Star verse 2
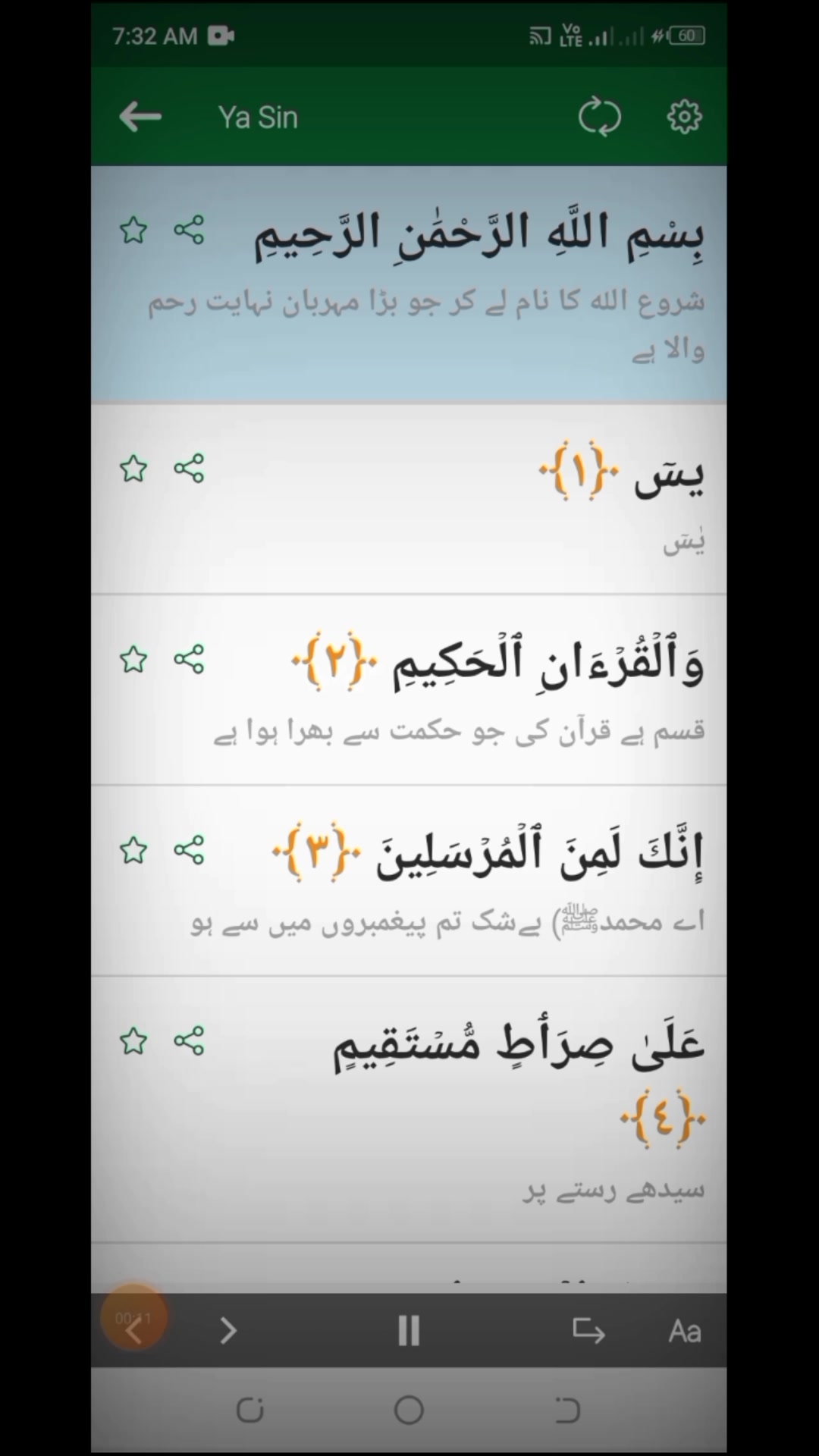Viewport: 819px width, 1456px height. (x=133, y=660)
